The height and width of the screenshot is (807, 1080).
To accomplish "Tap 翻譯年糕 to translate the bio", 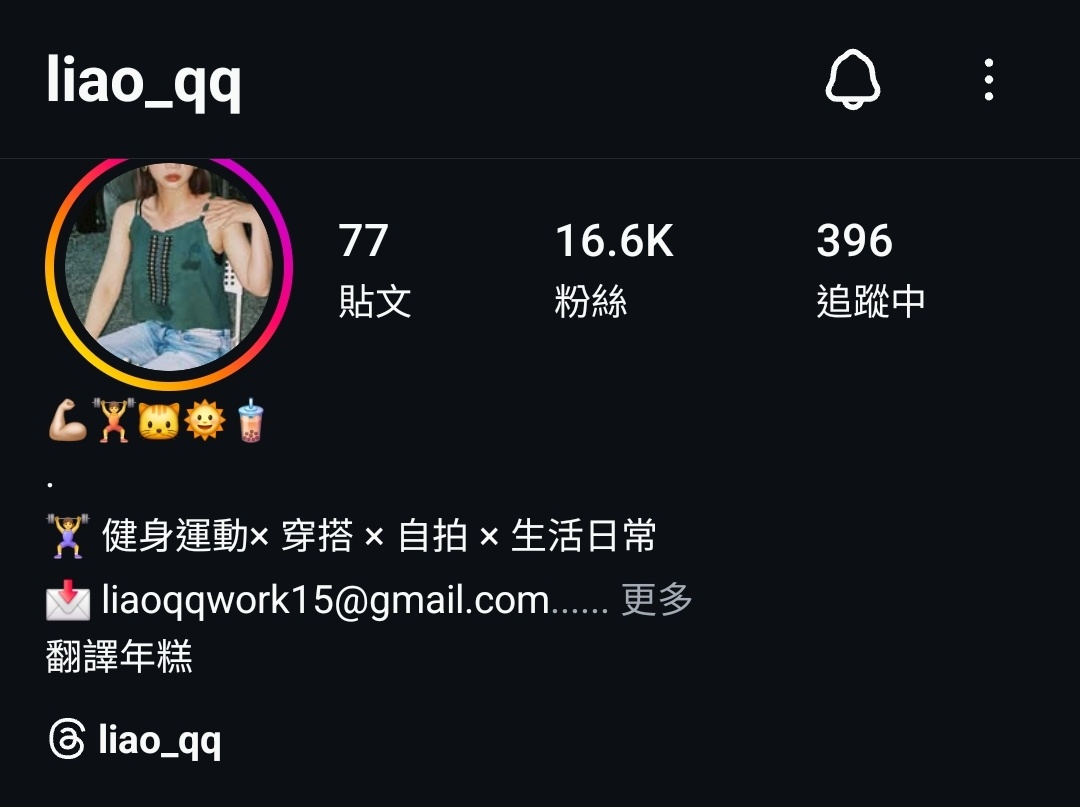I will click(119, 657).
